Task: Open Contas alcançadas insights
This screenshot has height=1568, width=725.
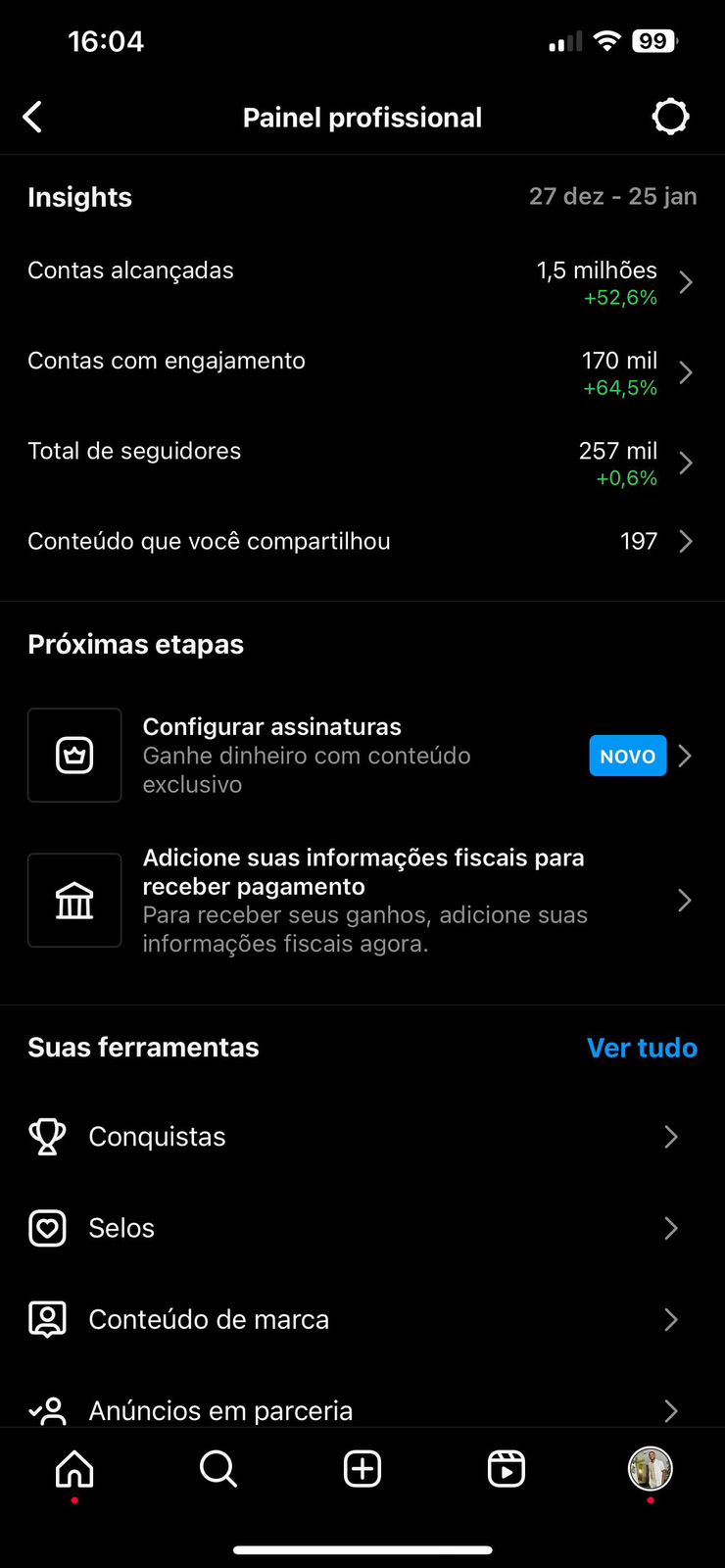Action: click(x=362, y=282)
